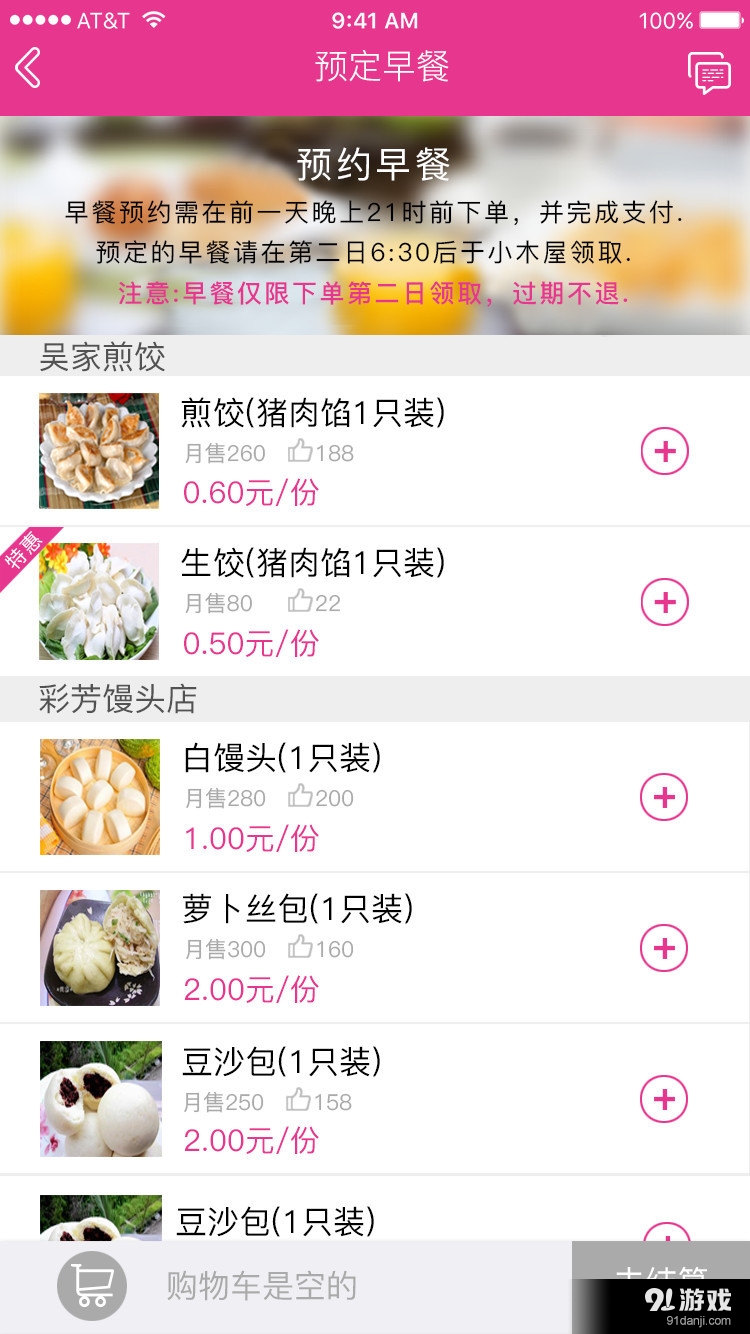View the 萝卜丝包 product thumbnail image
750x1334 pixels.
98,946
